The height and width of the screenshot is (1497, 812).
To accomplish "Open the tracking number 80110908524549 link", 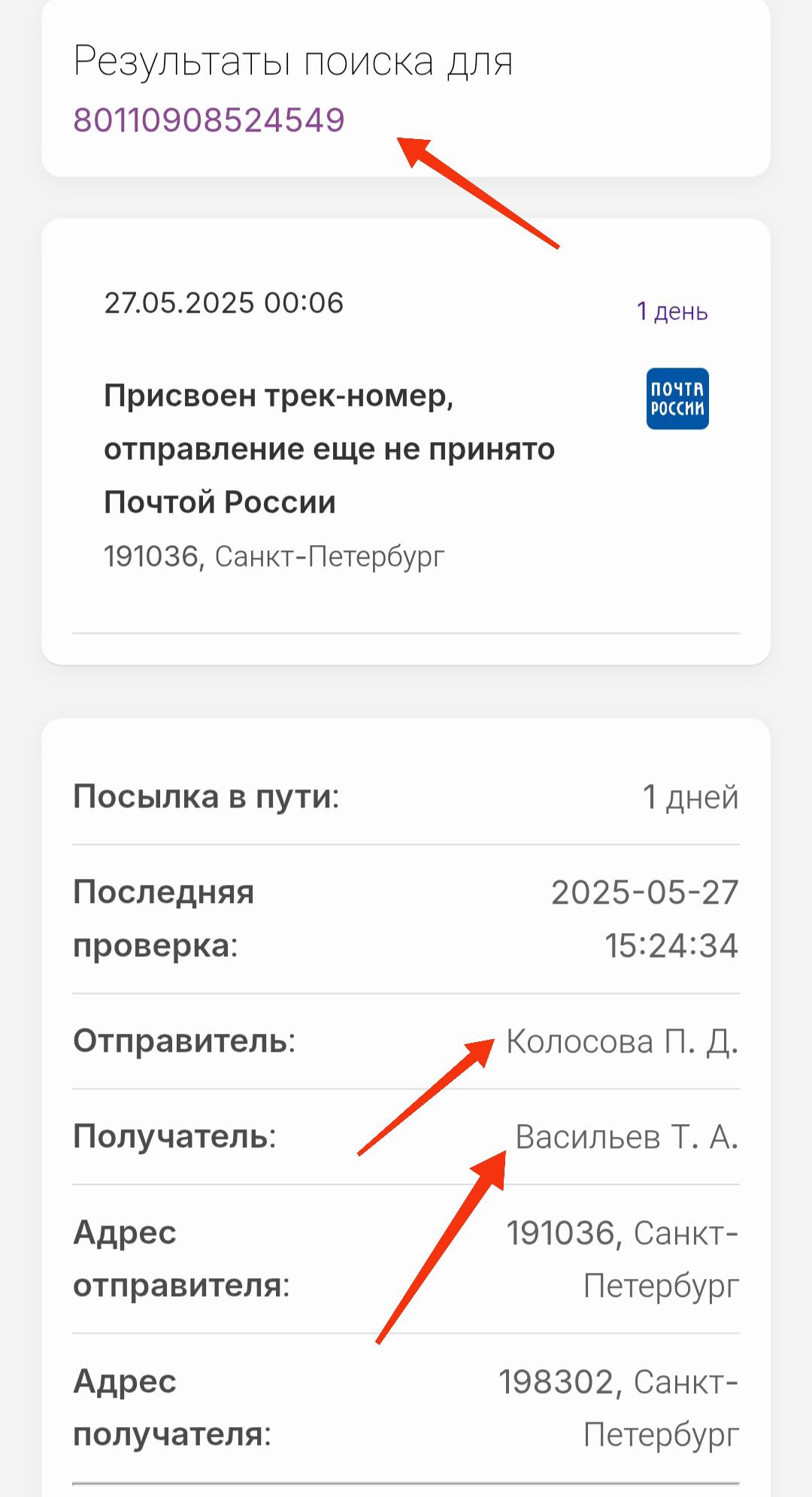I will pos(209,120).
